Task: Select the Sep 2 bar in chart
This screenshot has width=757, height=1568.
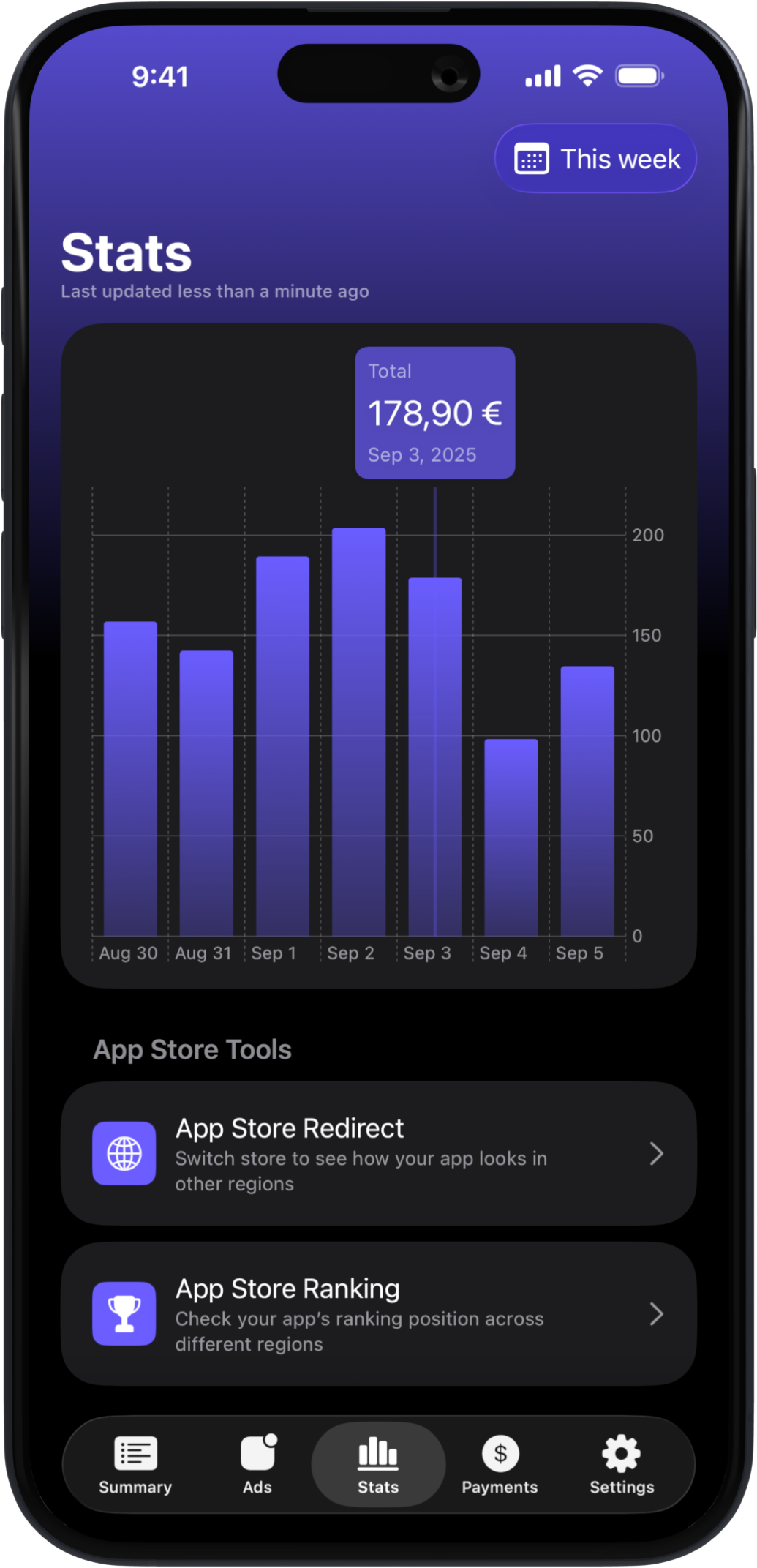Action: coord(358,731)
